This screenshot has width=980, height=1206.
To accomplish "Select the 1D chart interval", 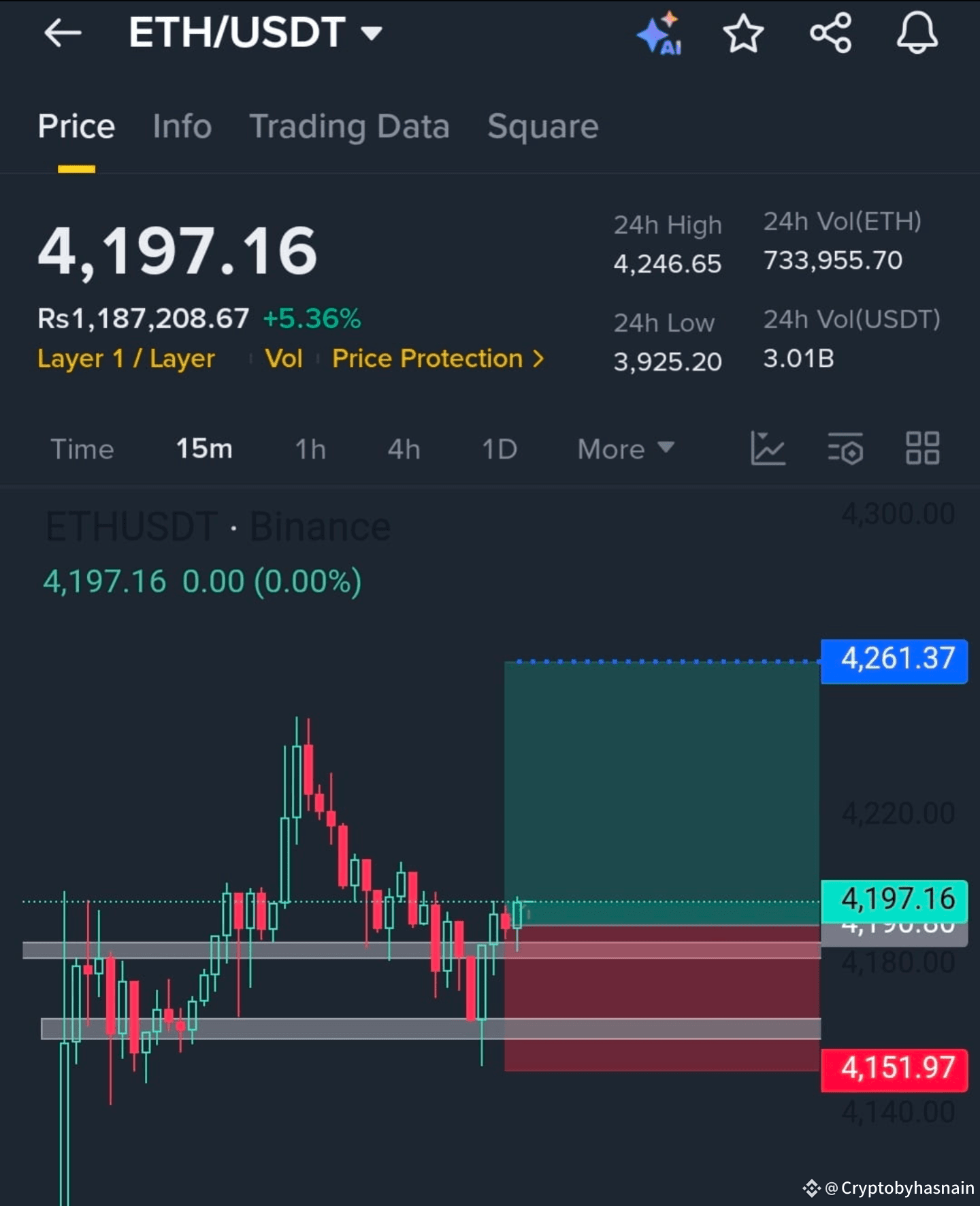I will pyautogui.click(x=500, y=449).
